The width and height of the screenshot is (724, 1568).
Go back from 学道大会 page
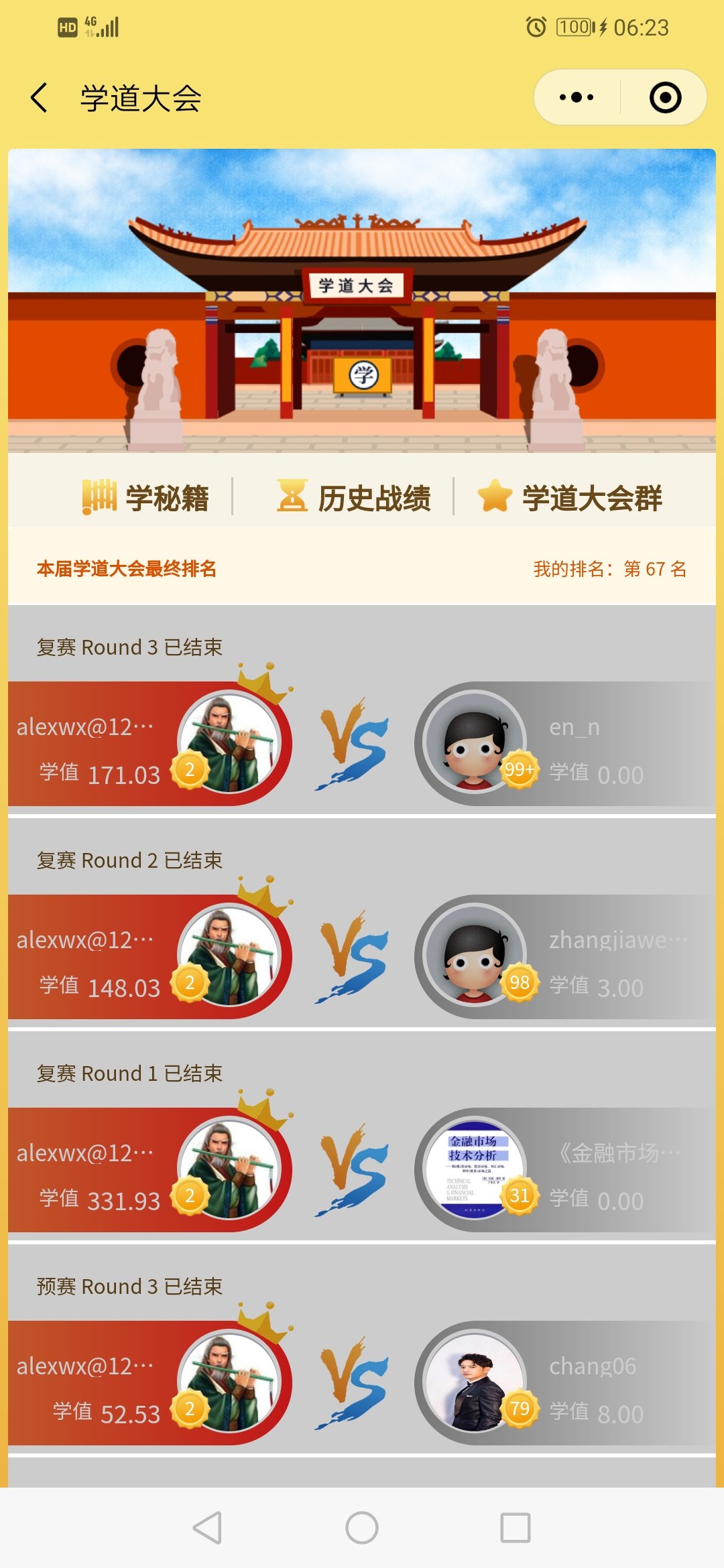pyautogui.click(x=40, y=98)
